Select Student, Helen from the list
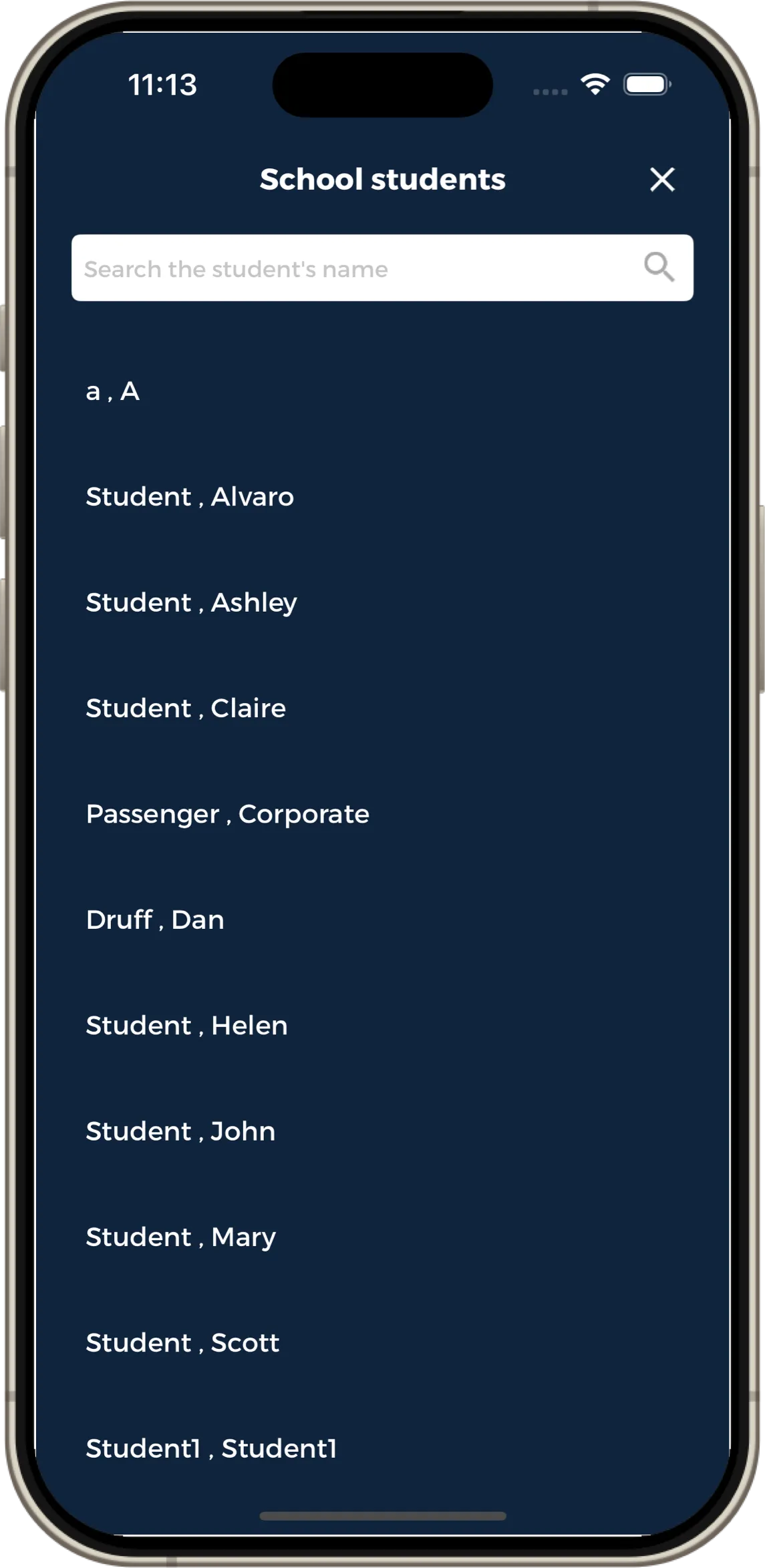Screen dimensions: 765x1568 tap(186, 1025)
